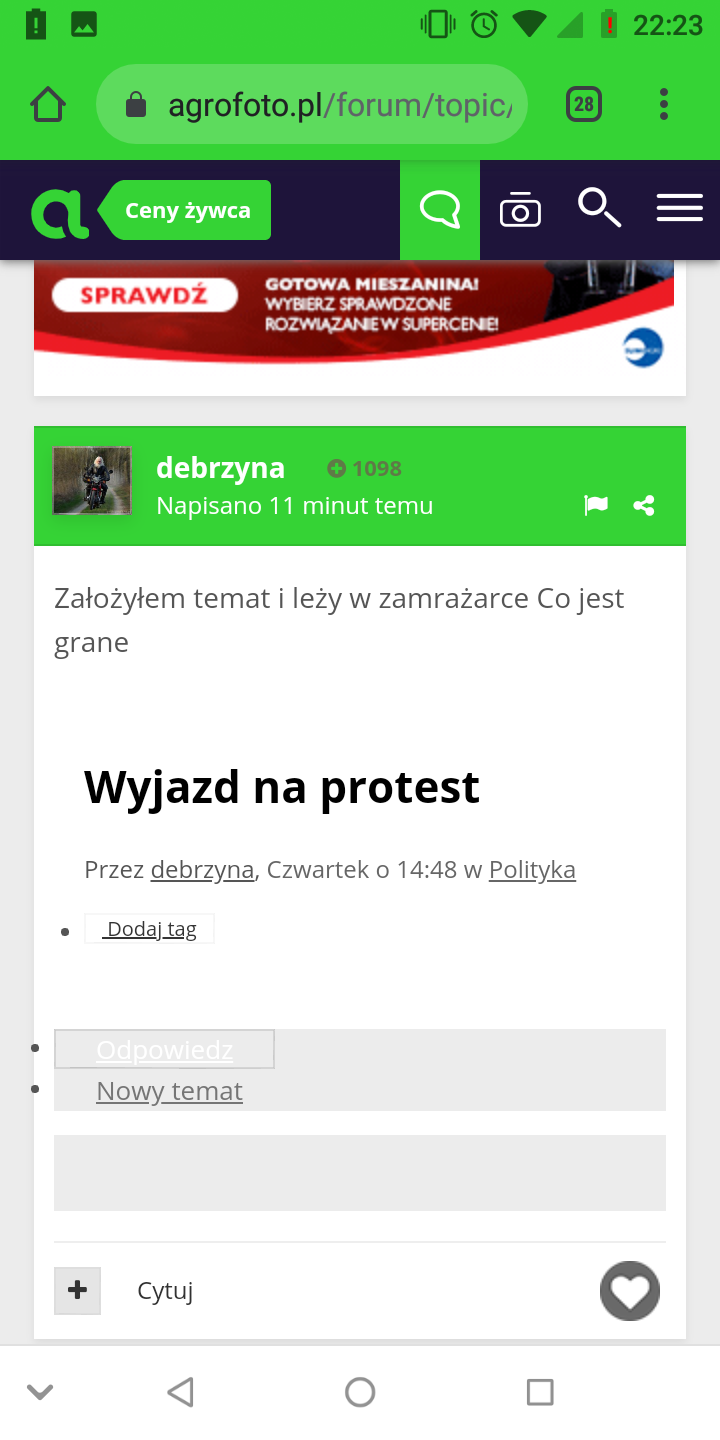Open the Chrome overflow menu

point(664,104)
